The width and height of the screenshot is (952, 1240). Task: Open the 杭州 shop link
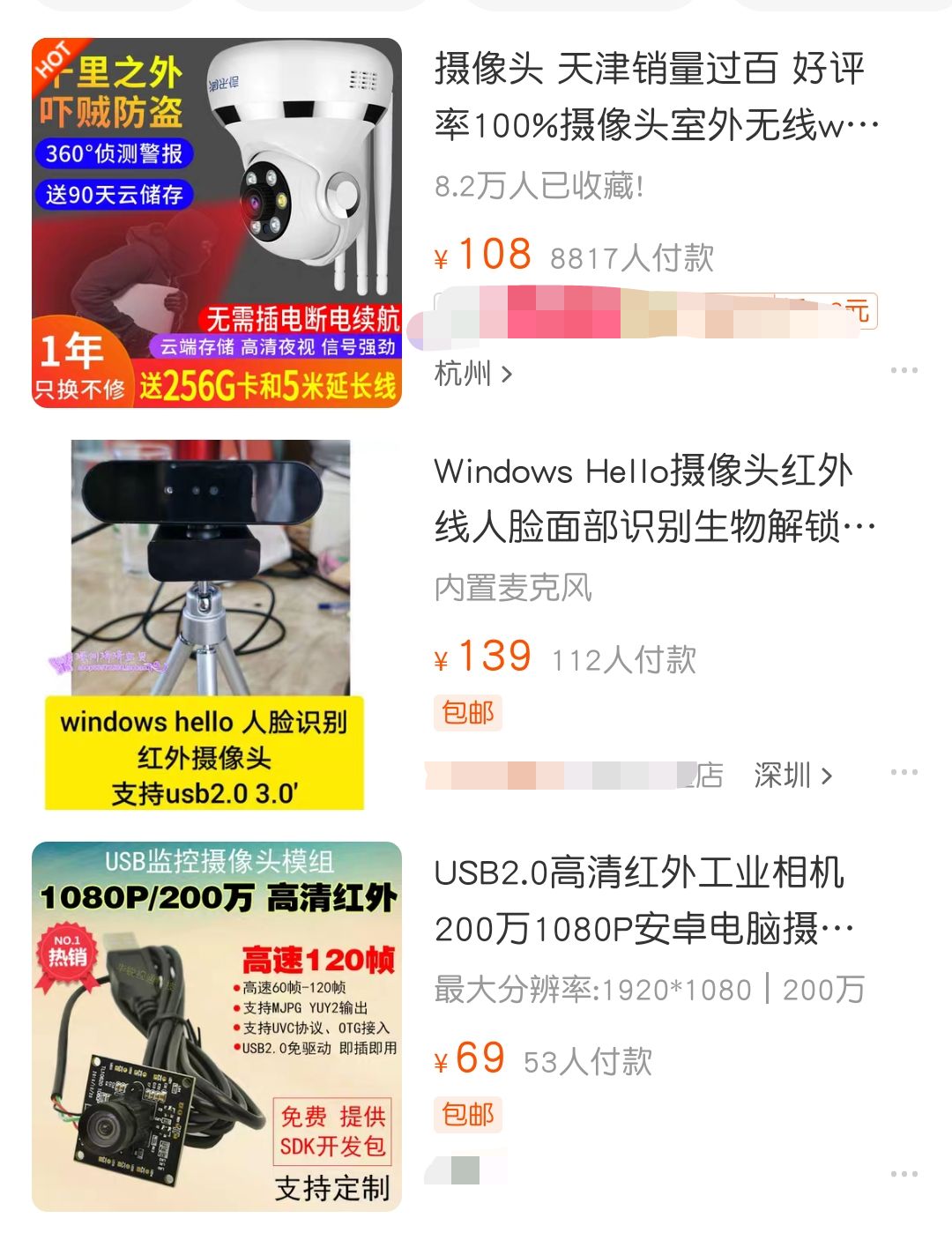pos(473,374)
